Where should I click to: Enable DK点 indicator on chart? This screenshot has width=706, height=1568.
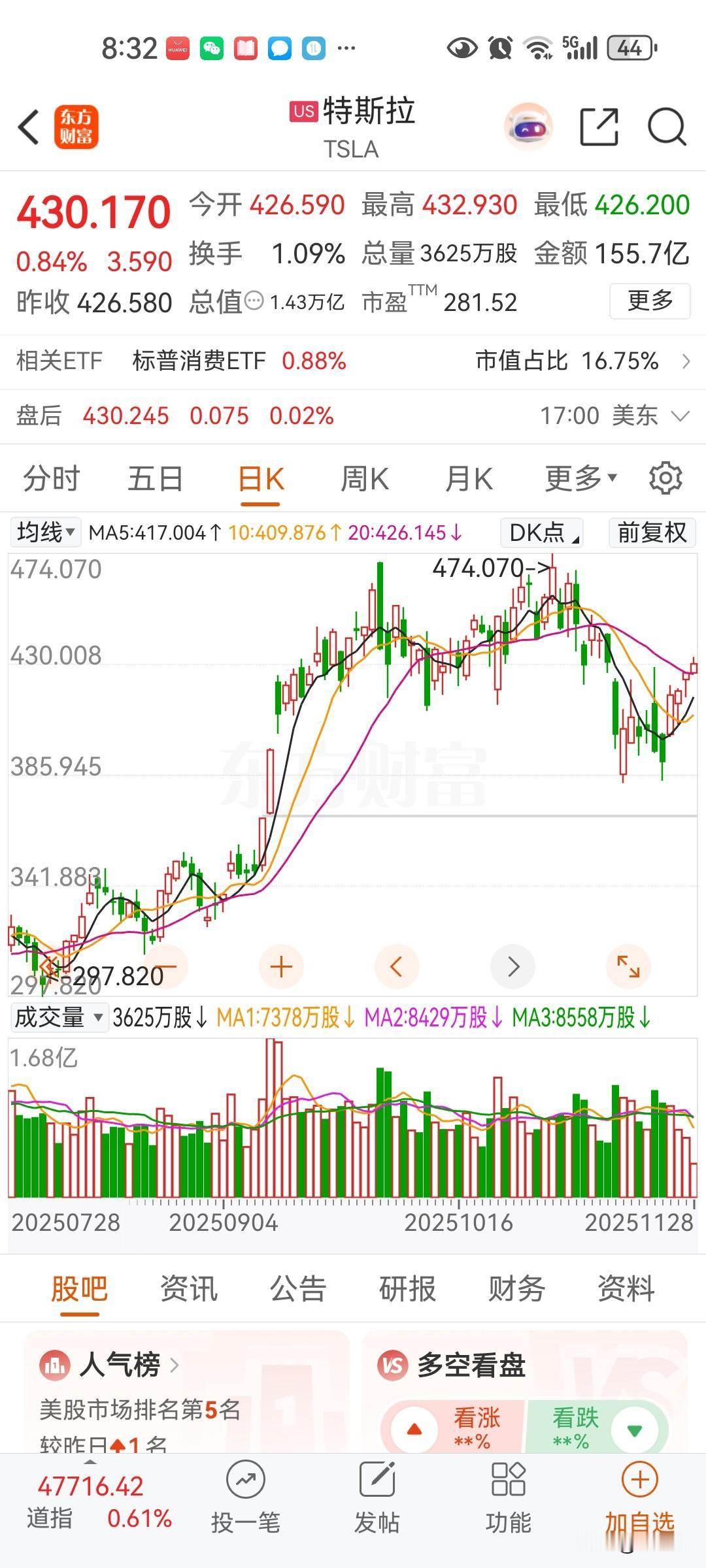click(x=541, y=532)
